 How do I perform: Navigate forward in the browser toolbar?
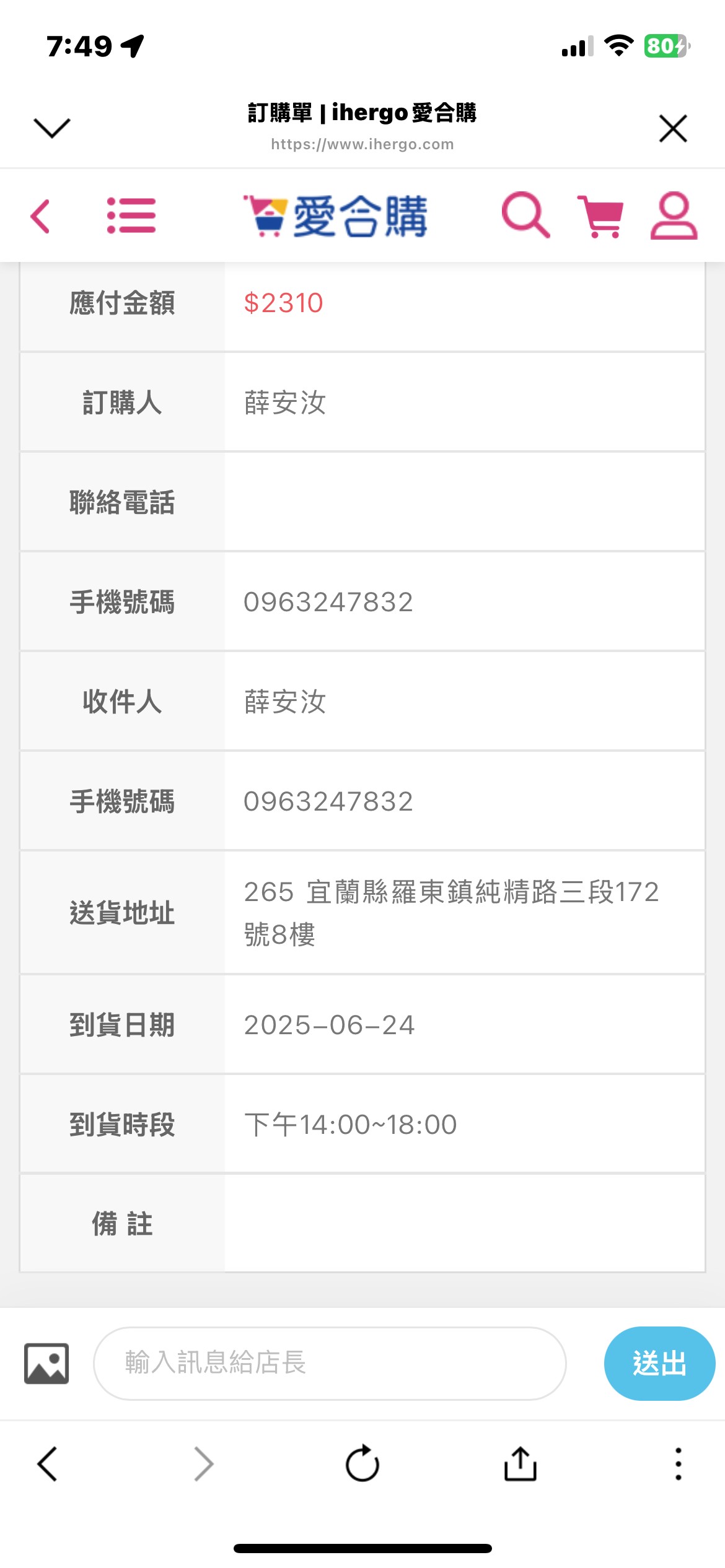pyautogui.click(x=204, y=1464)
